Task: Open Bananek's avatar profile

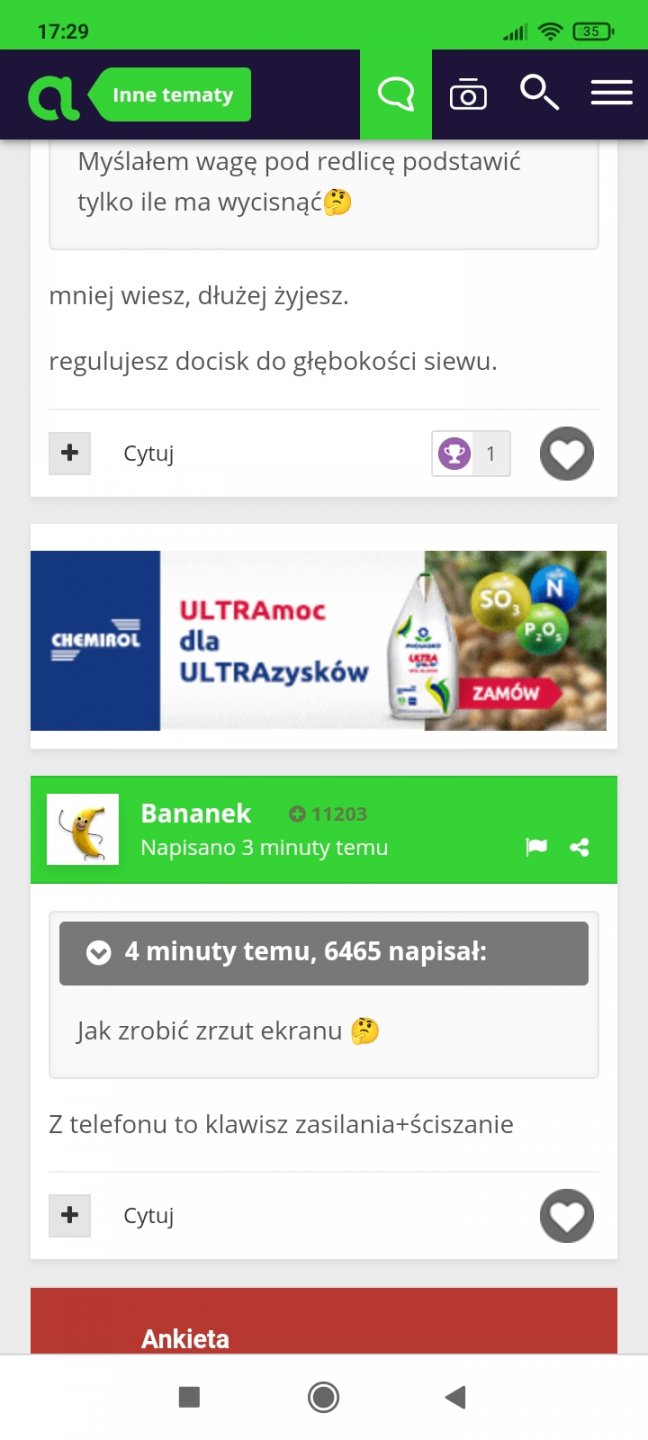Action: click(83, 829)
